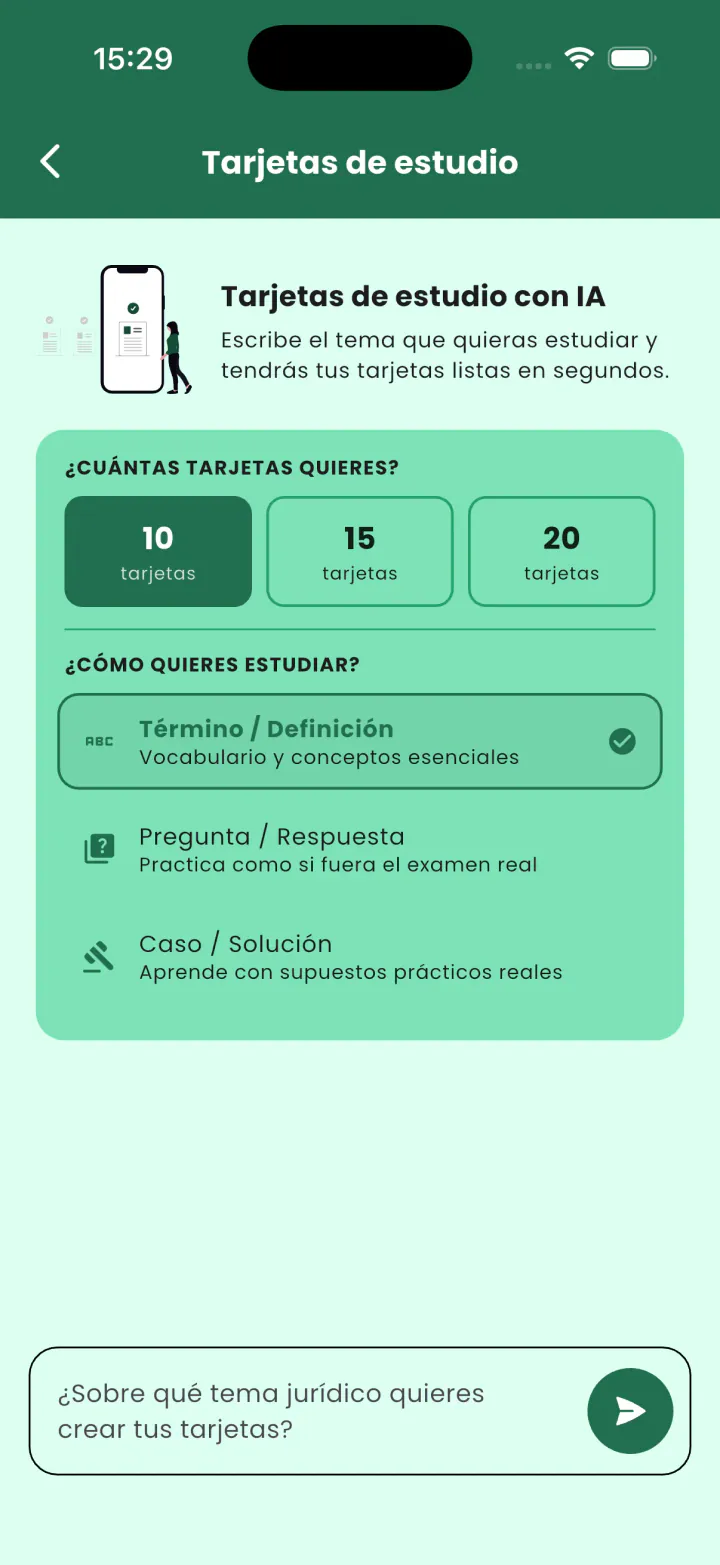The width and height of the screenshot is (720, 1565).
Task: Pick 20 tarjetas
Action: click(562, 552)
